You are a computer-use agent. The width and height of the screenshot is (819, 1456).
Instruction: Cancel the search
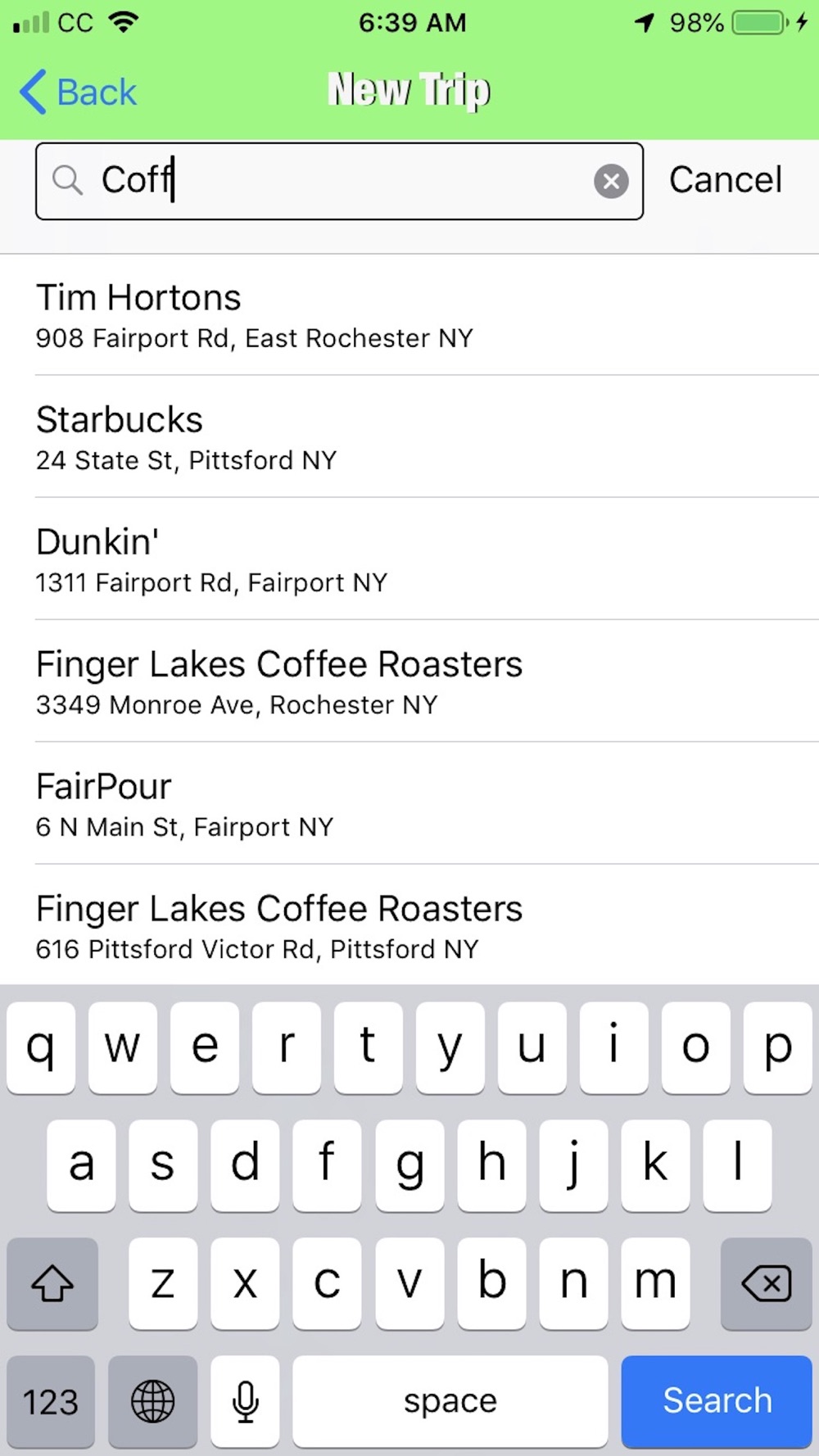[726, 180]
